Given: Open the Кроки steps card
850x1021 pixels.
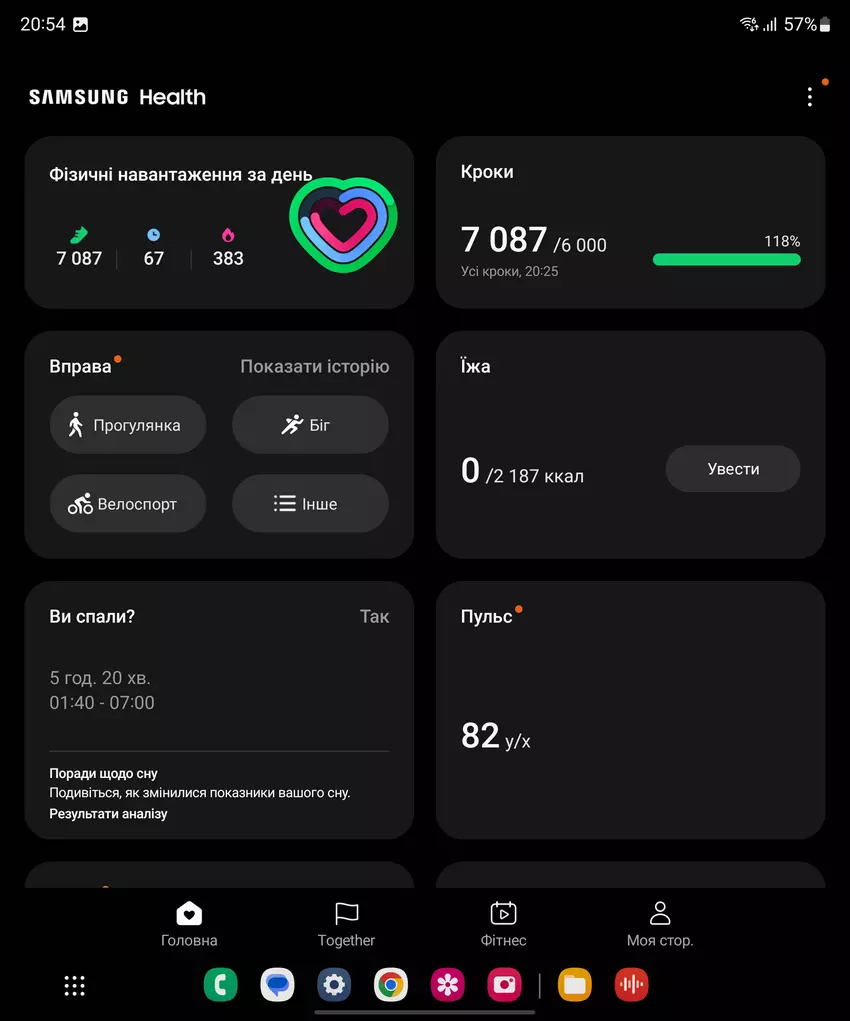Looking at the screenshot, I should [x=630, y=222].
